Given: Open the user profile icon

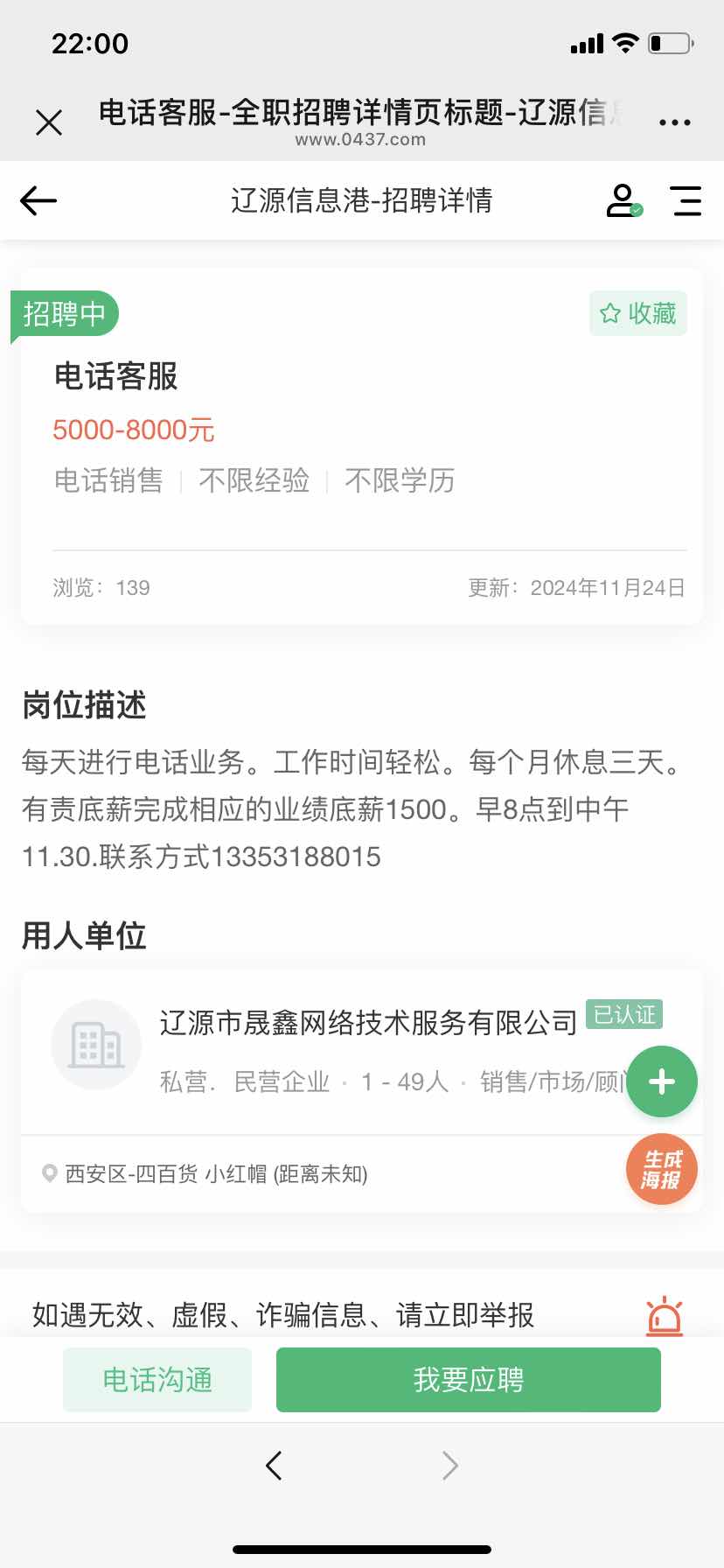Looking at the screenshot, I should pos(623,200).
